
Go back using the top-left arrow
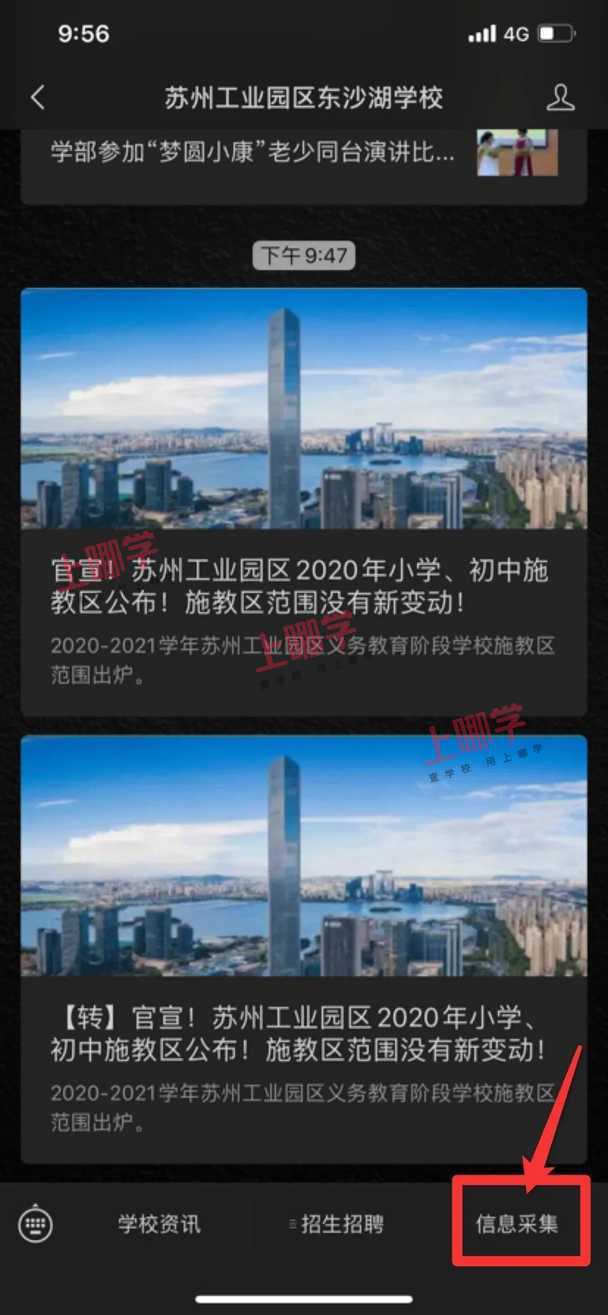(38, 97)
